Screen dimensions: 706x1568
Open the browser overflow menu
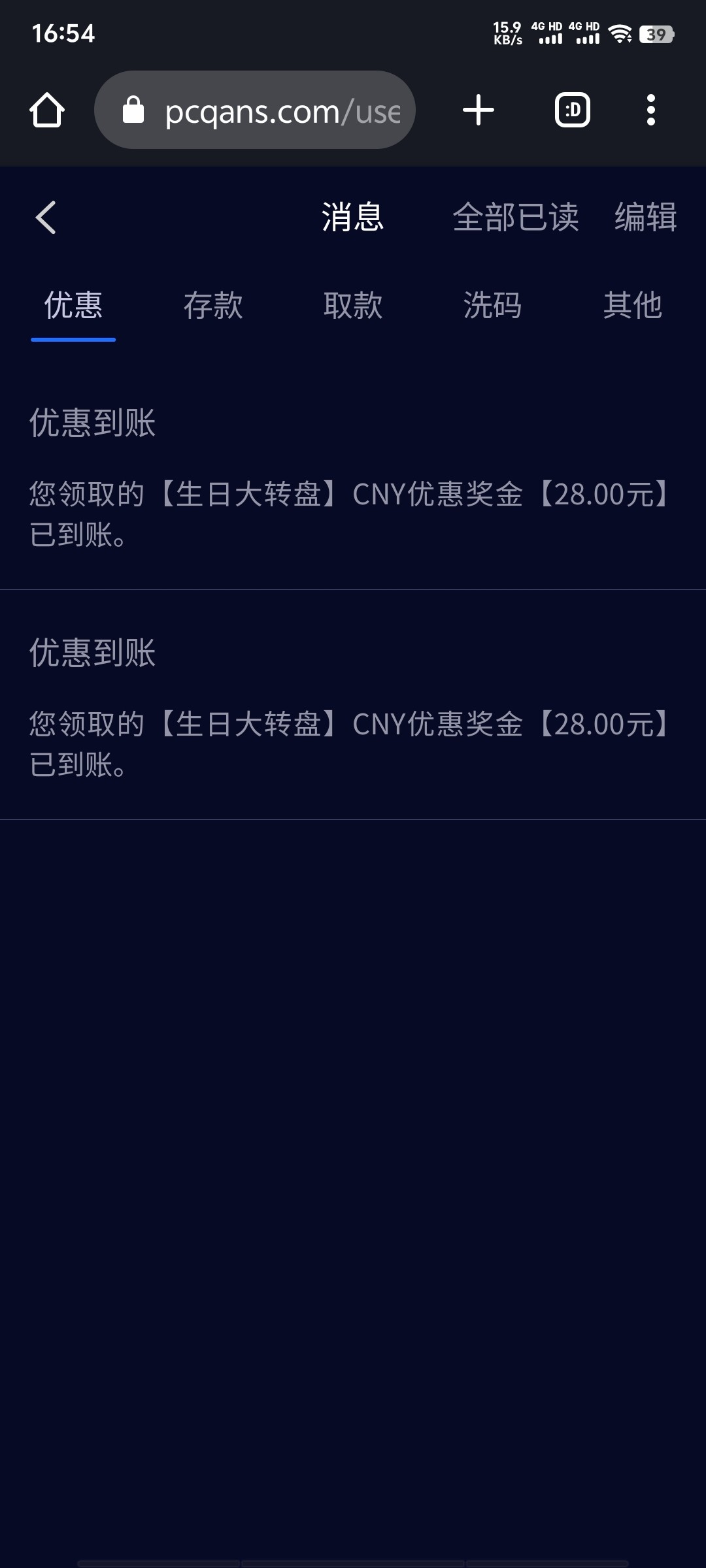coord(650,110)
